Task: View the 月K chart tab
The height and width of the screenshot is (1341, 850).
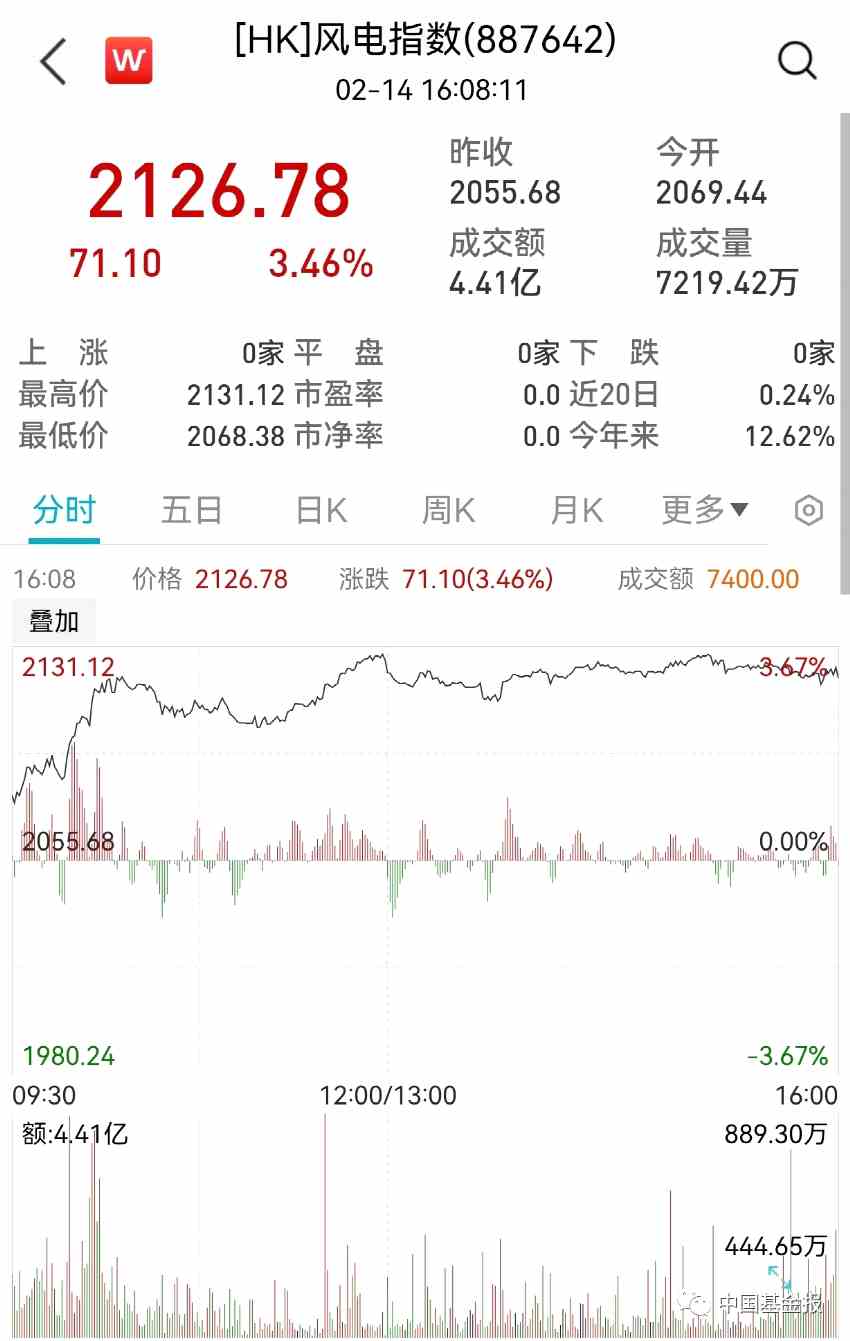Action: pyautogui.click(x=576, y=511)
